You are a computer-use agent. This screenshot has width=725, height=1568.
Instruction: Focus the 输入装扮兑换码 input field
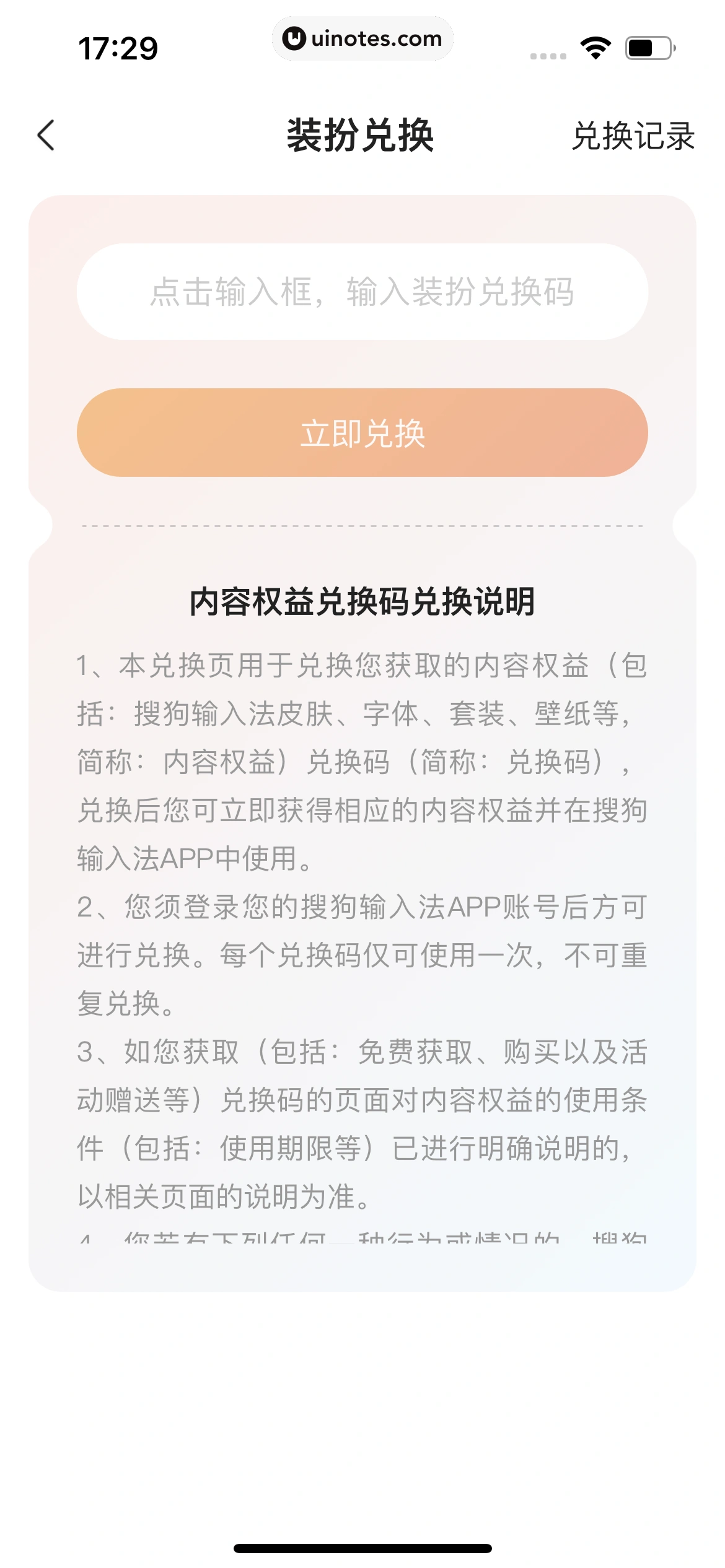[362, 292]
